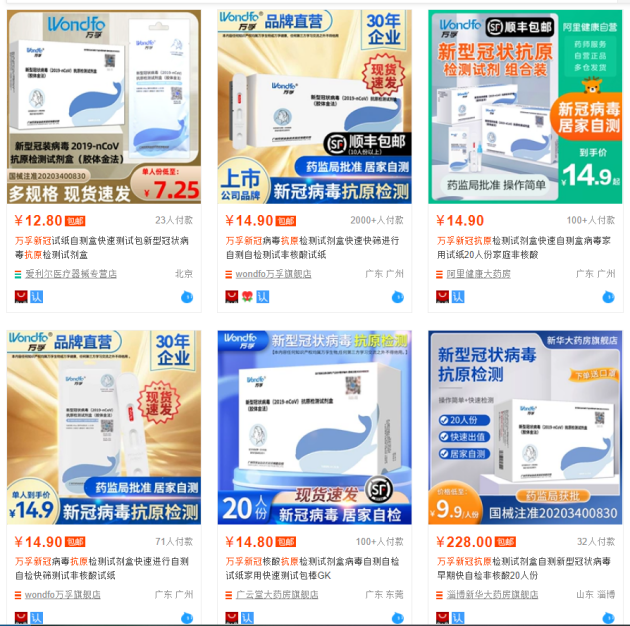Open the product title of the ¥228.00 item
Screen dimensions: 630x626
coord(525,568)
